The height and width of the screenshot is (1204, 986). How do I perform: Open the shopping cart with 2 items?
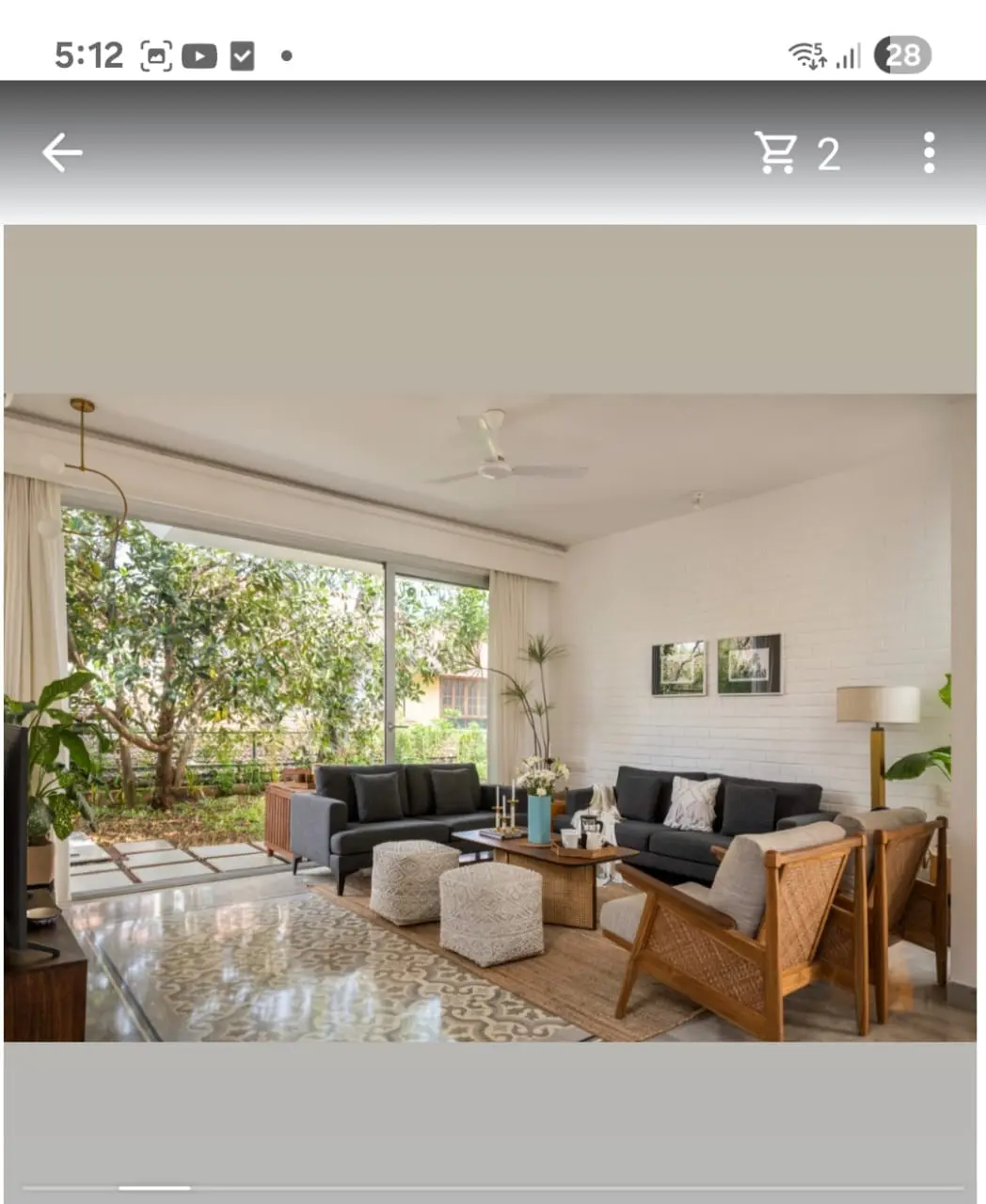coord(796,153)
